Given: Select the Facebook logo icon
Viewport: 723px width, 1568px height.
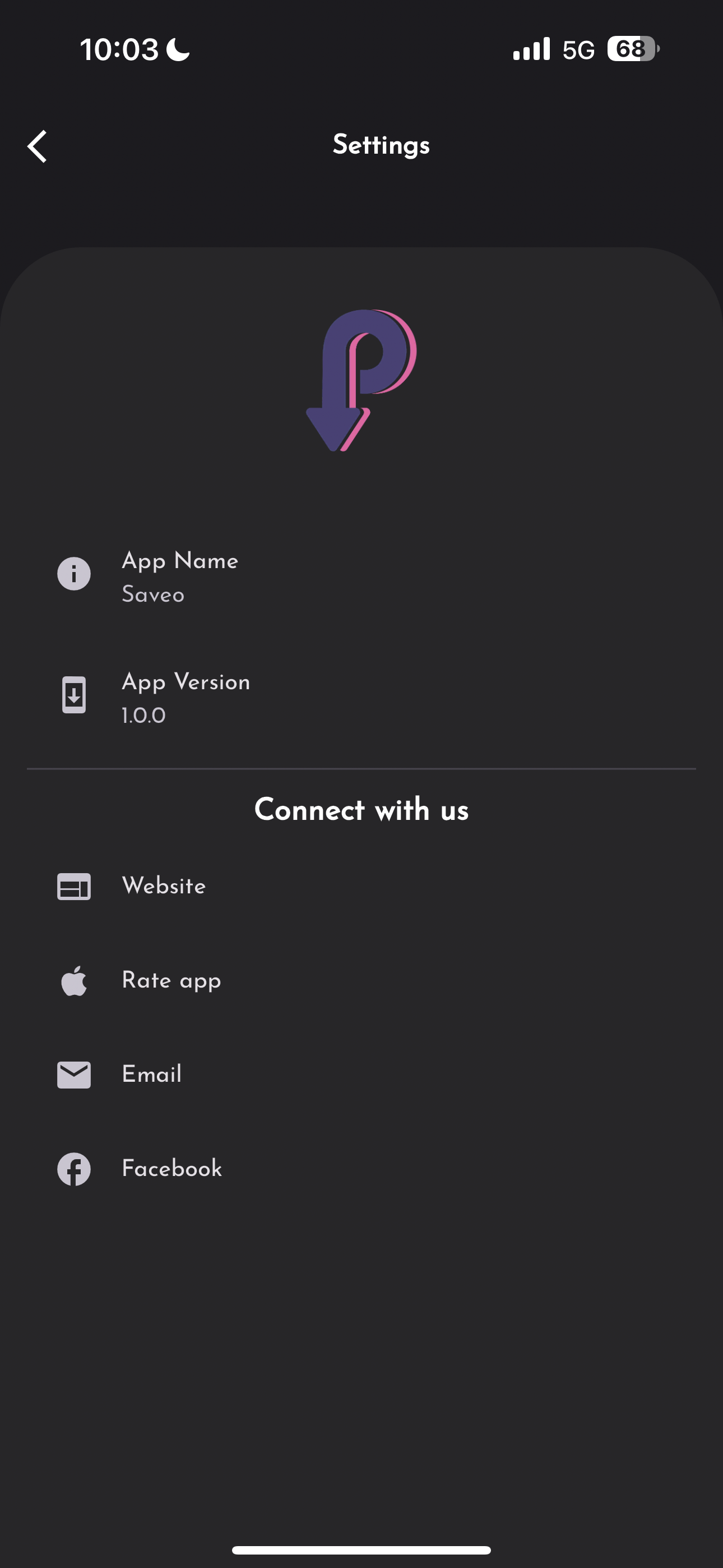Looking at the screenshot, I should coord(73,1168).
